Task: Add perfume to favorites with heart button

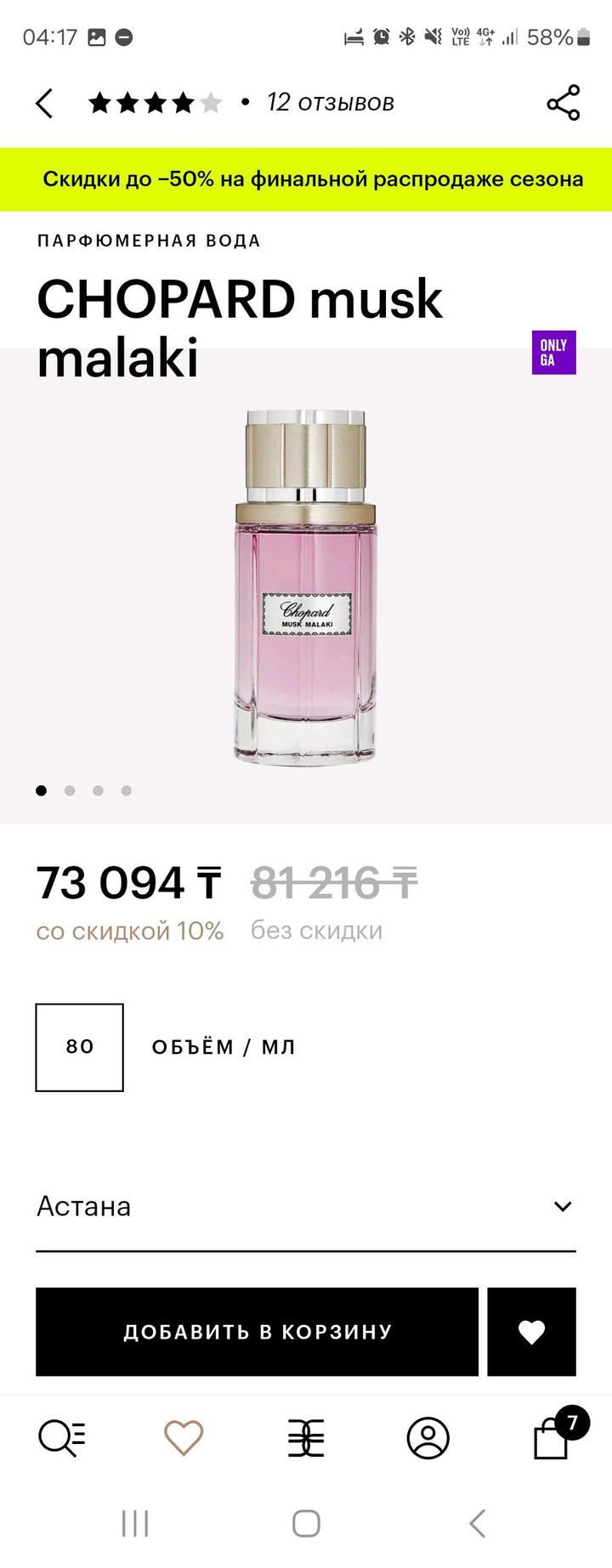Action: tap(531, 1332)
